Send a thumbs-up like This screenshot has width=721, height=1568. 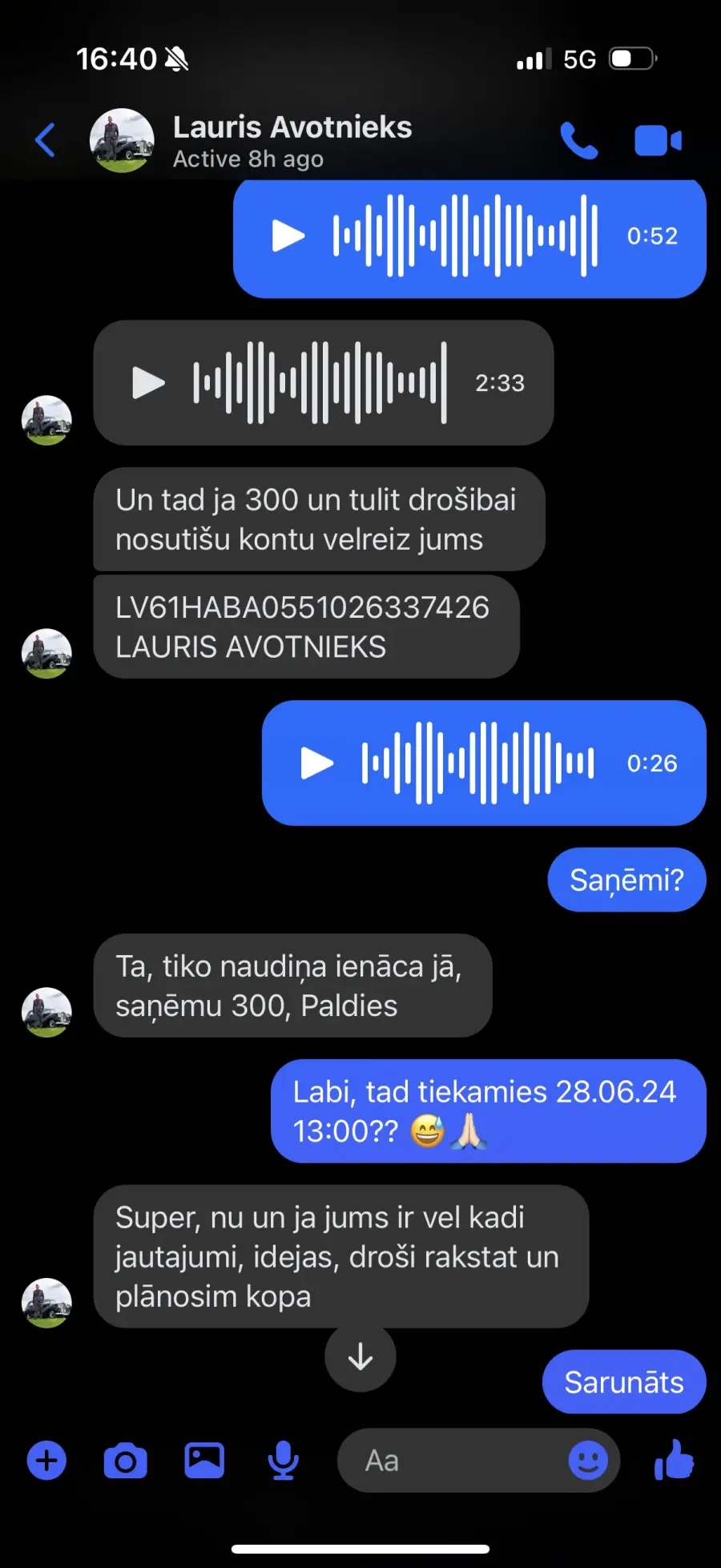point(674,1459)
